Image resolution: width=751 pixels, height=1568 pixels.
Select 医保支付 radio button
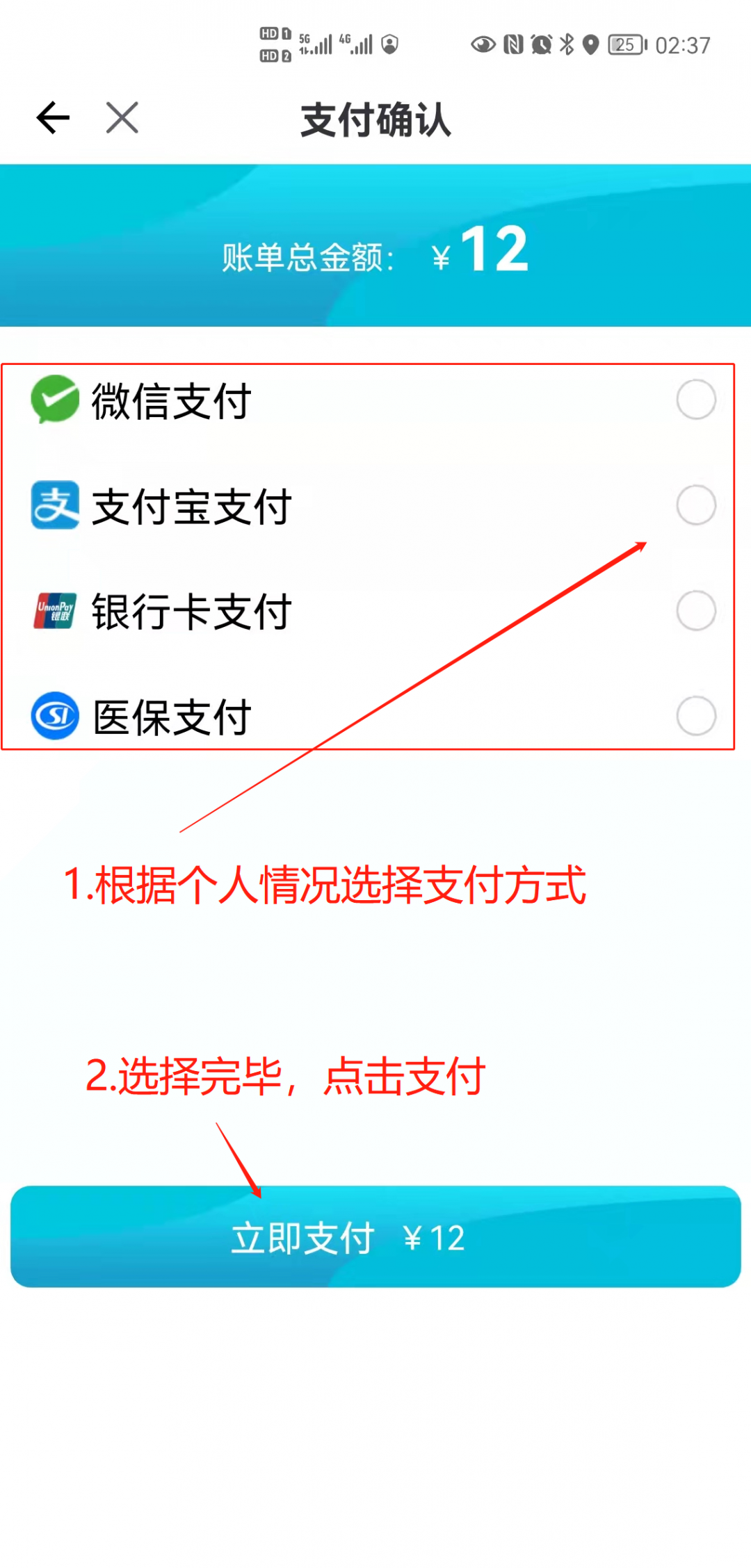(695, 716)
